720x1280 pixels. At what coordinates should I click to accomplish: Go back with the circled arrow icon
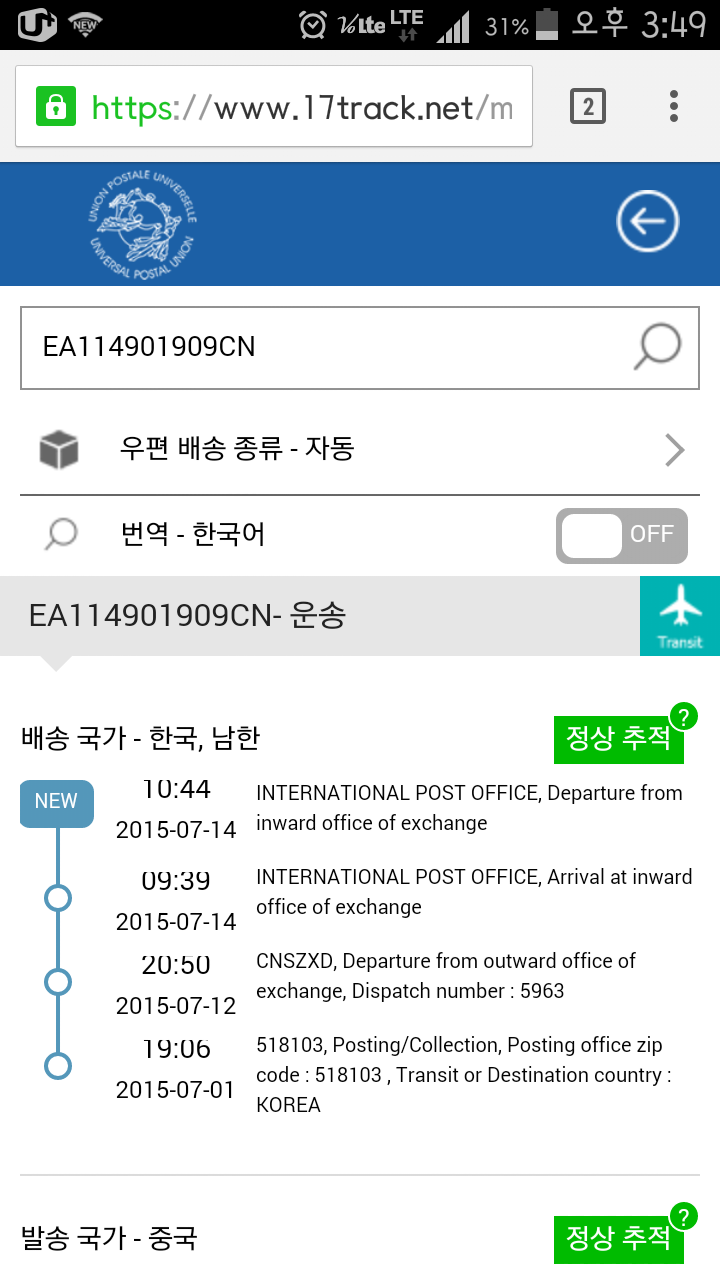[x=647, y=221]
